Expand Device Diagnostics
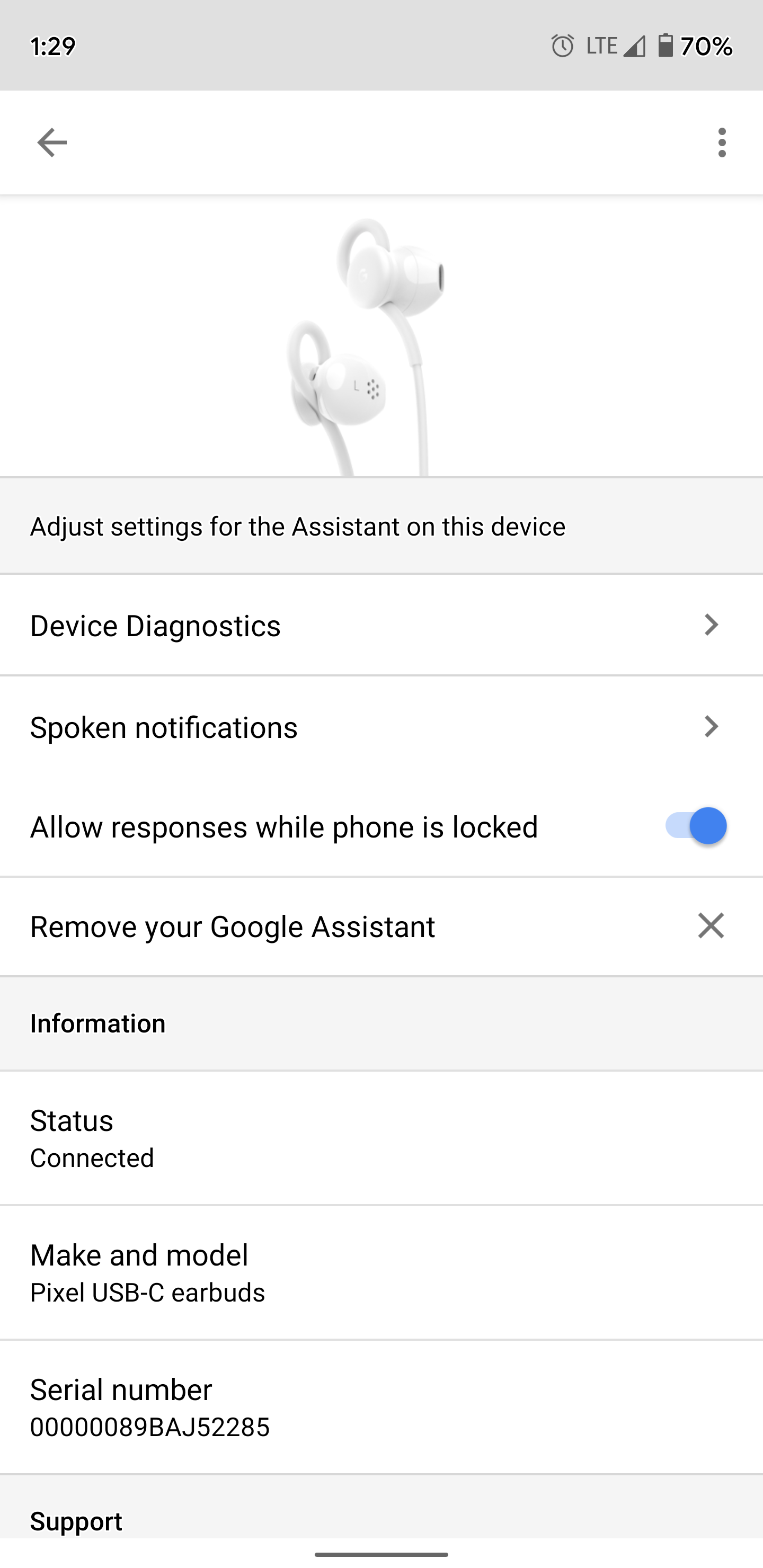Screen dimensions: 763x1568 click(381, 625)
